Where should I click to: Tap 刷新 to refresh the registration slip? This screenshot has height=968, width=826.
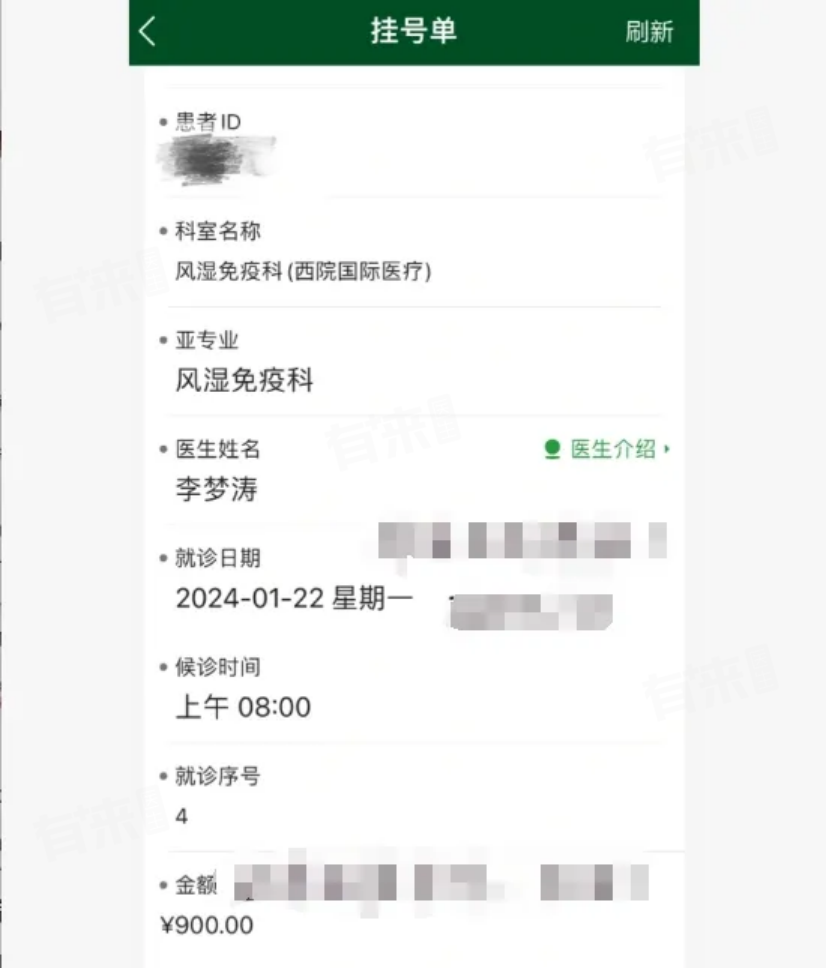pos(649,31)
